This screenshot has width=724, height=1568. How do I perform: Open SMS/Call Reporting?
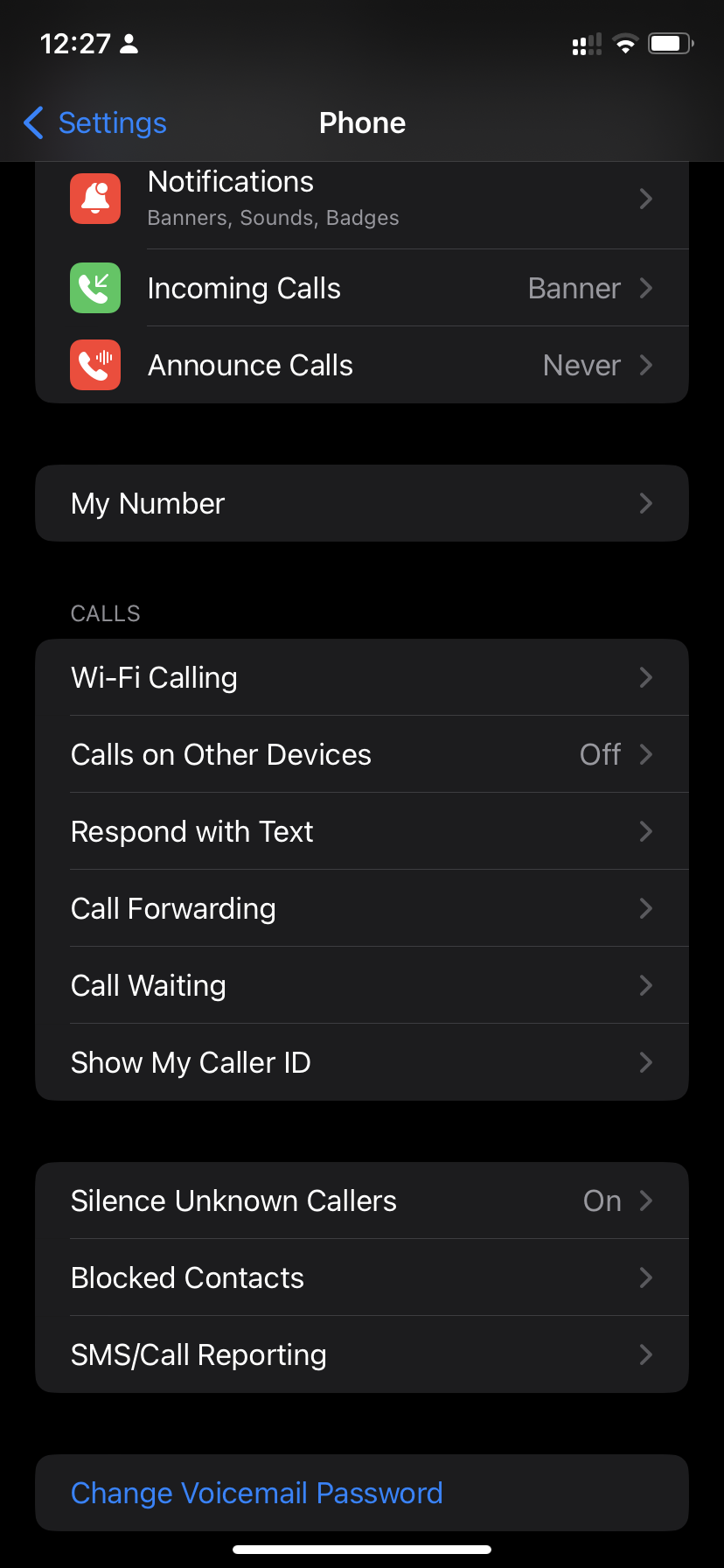click(362, 1354)
